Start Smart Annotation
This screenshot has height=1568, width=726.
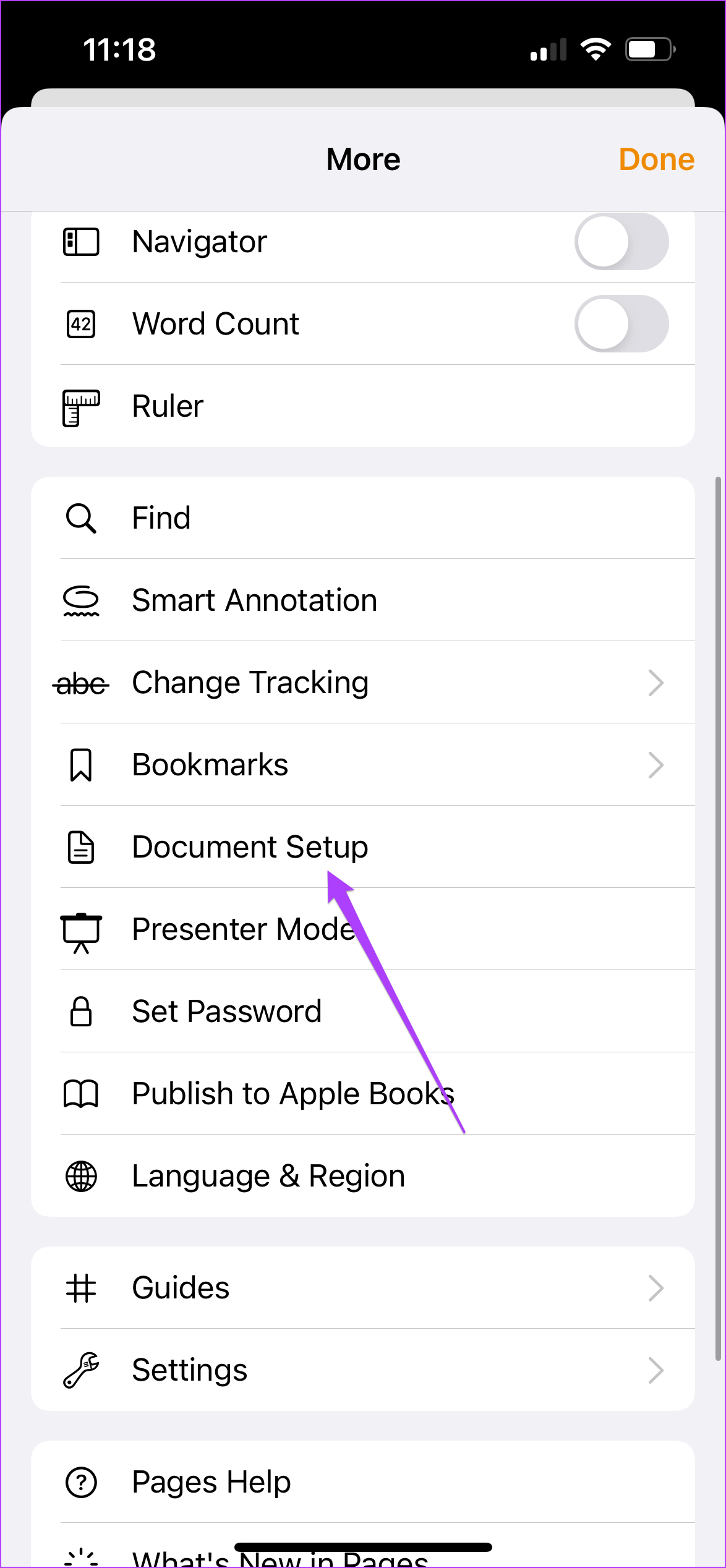pos(363,600)
